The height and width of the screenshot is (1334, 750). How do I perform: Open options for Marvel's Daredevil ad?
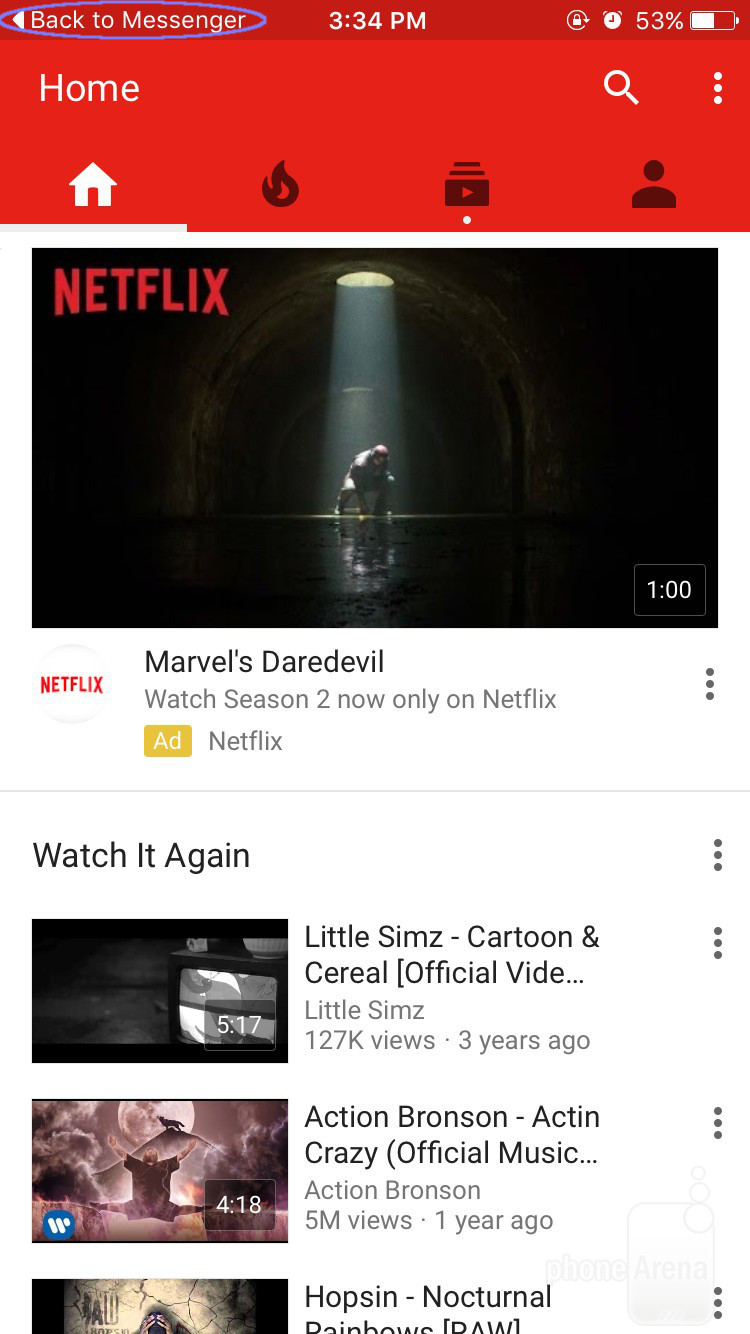click(x=710, y=685)
